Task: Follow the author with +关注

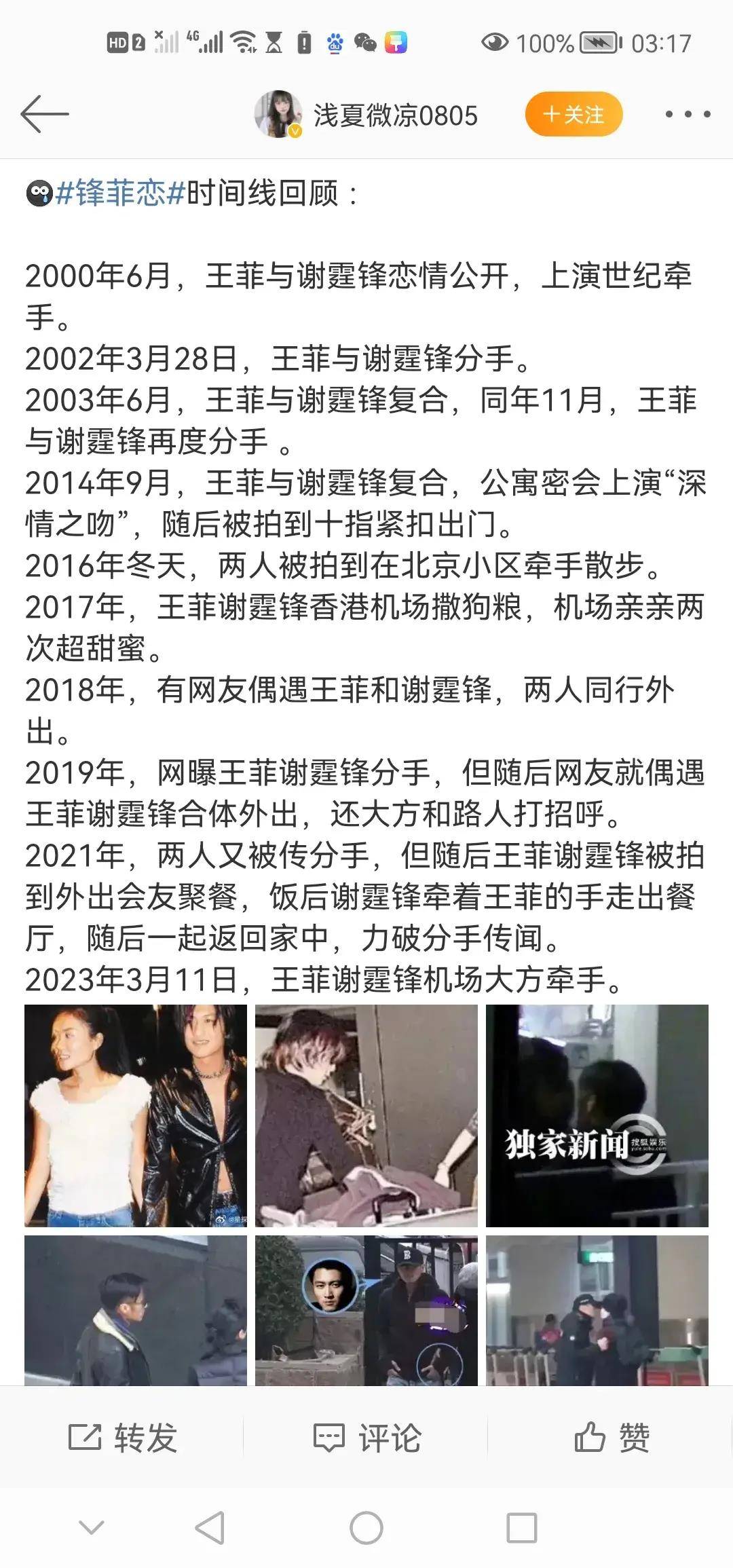Action: (574, 114)
